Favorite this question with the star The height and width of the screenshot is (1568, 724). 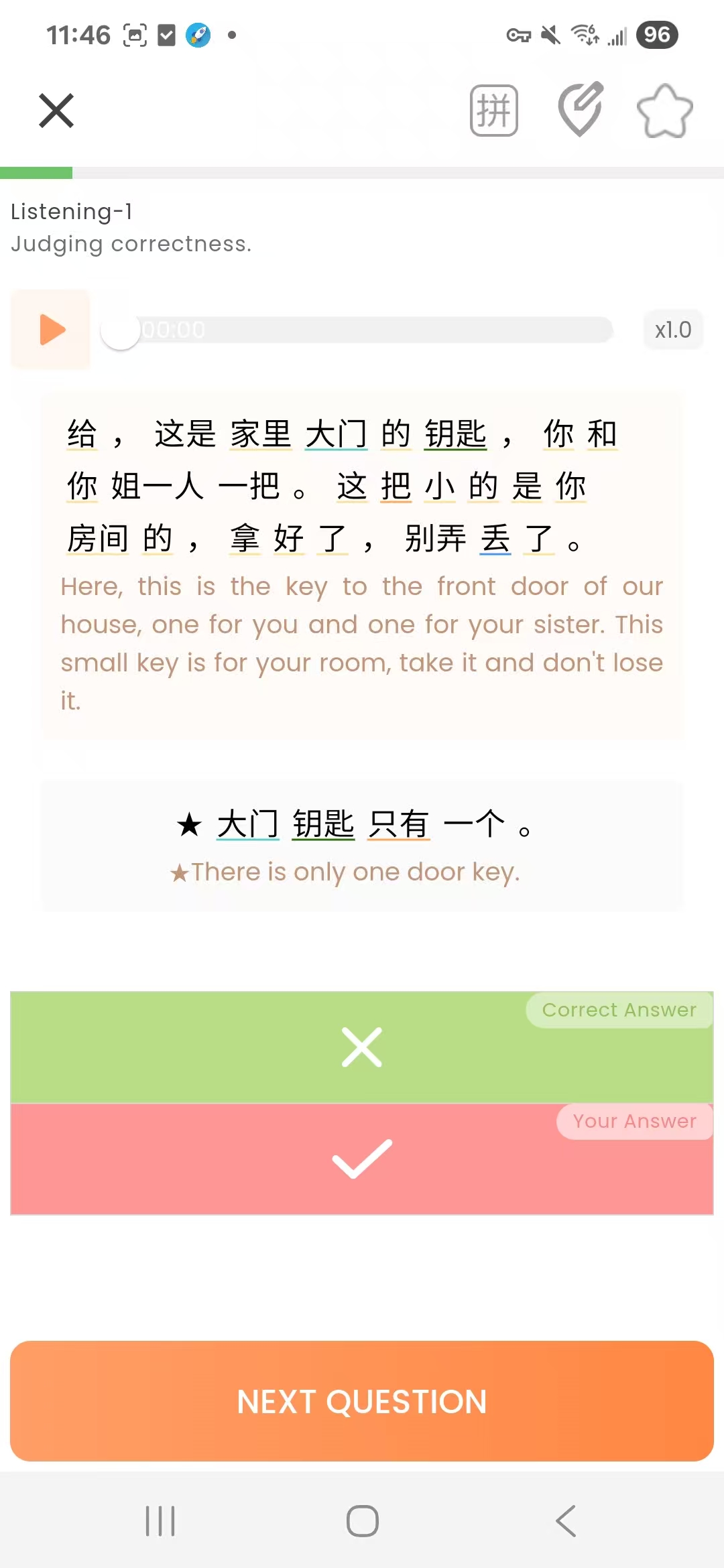pyautogui.click(x=664, y=111)
